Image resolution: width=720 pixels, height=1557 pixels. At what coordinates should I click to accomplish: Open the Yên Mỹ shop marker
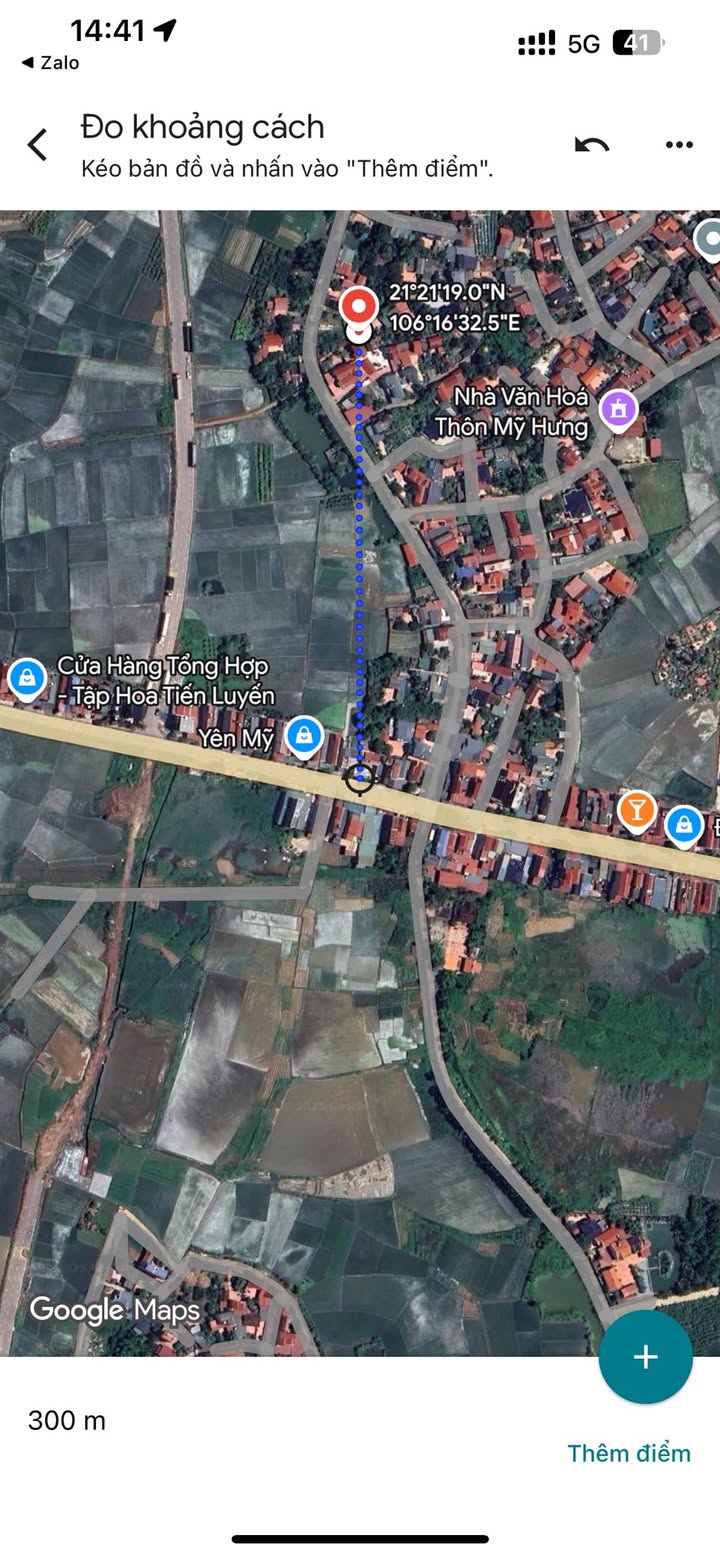pyautogui.click(x=304, y=736)
